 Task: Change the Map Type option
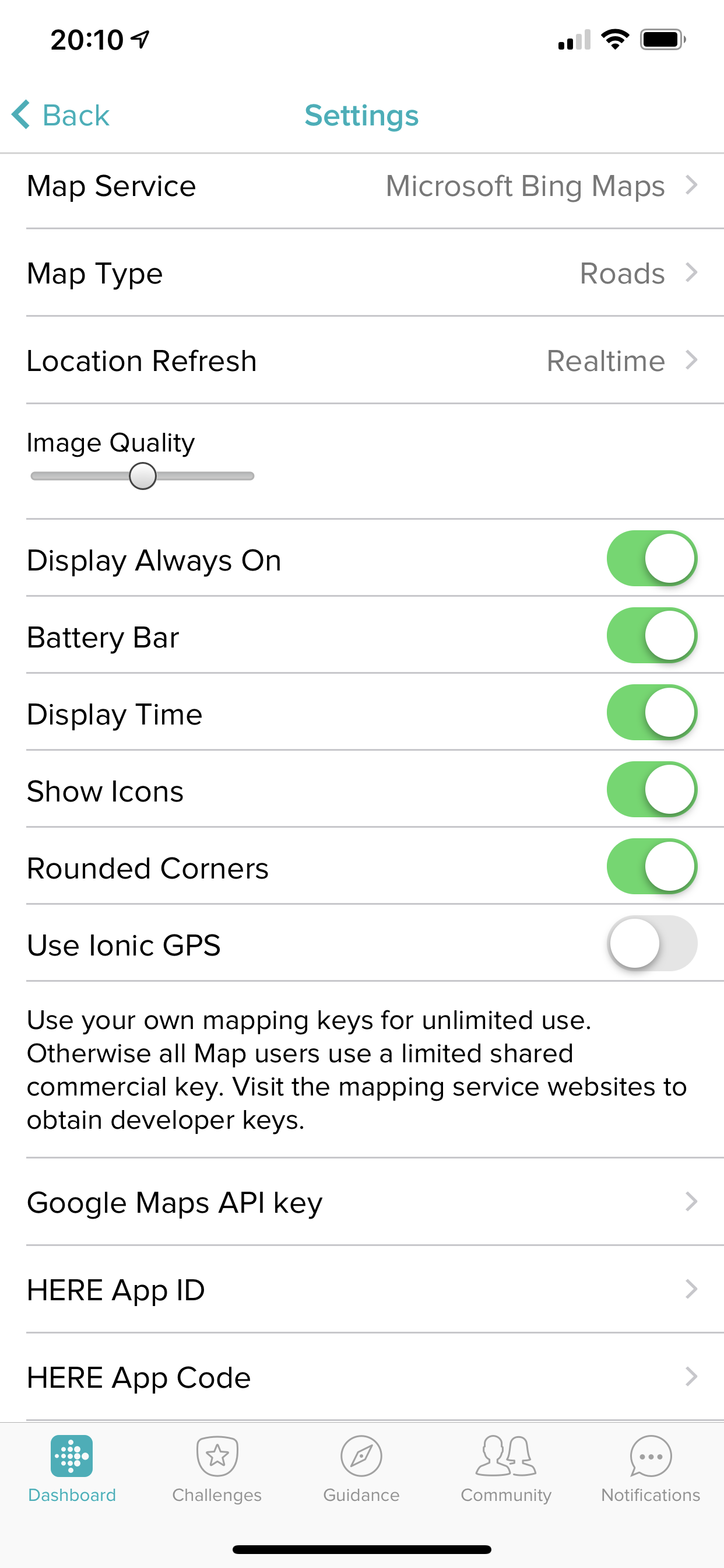[x=361, y=274]
